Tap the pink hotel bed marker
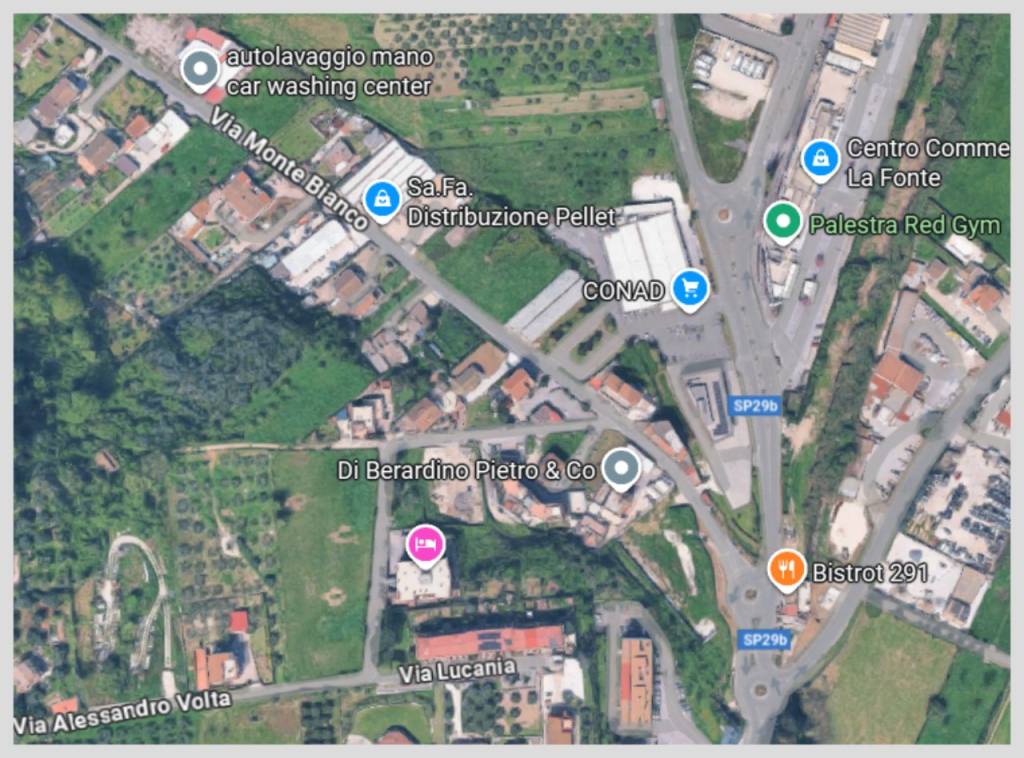 point(425,544)
